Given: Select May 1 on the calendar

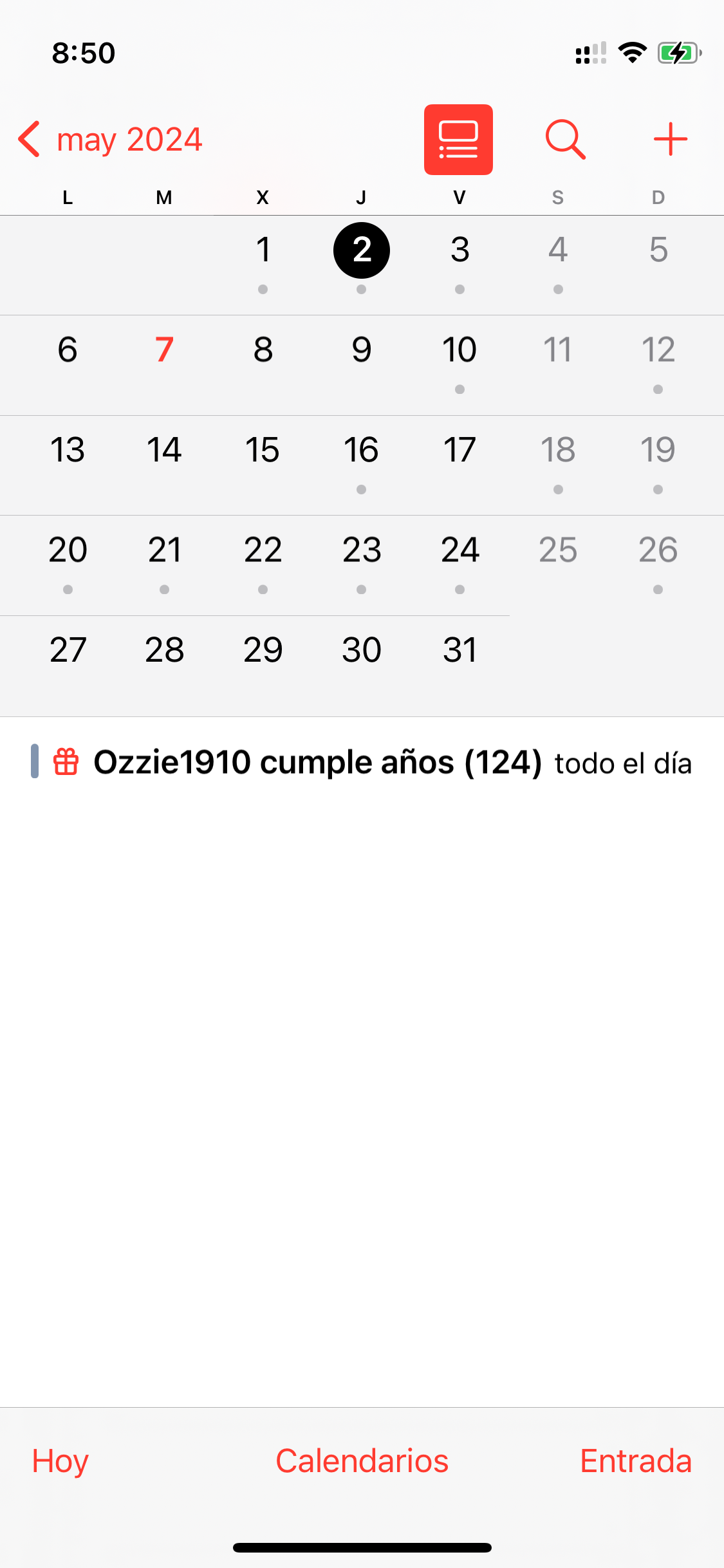Looking at the screenshot, I should point(263,250).
